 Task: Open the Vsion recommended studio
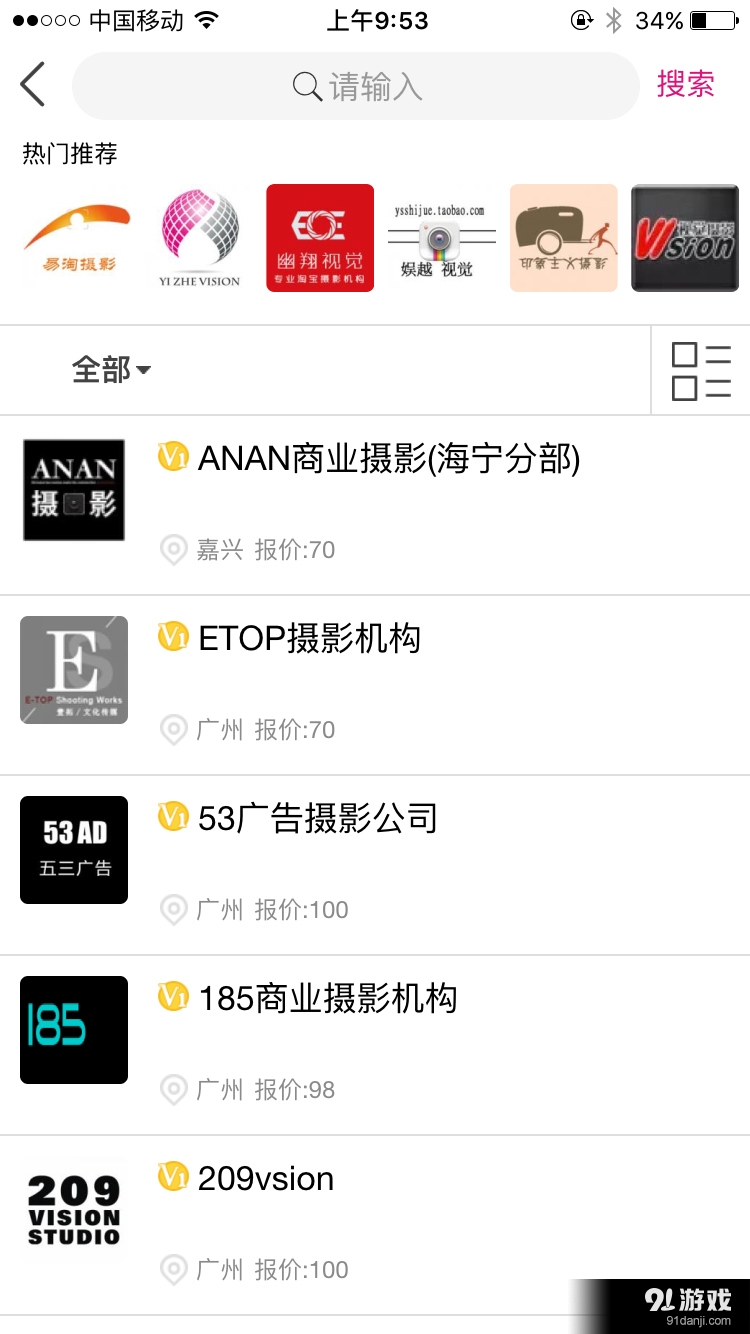coord(685,238)
